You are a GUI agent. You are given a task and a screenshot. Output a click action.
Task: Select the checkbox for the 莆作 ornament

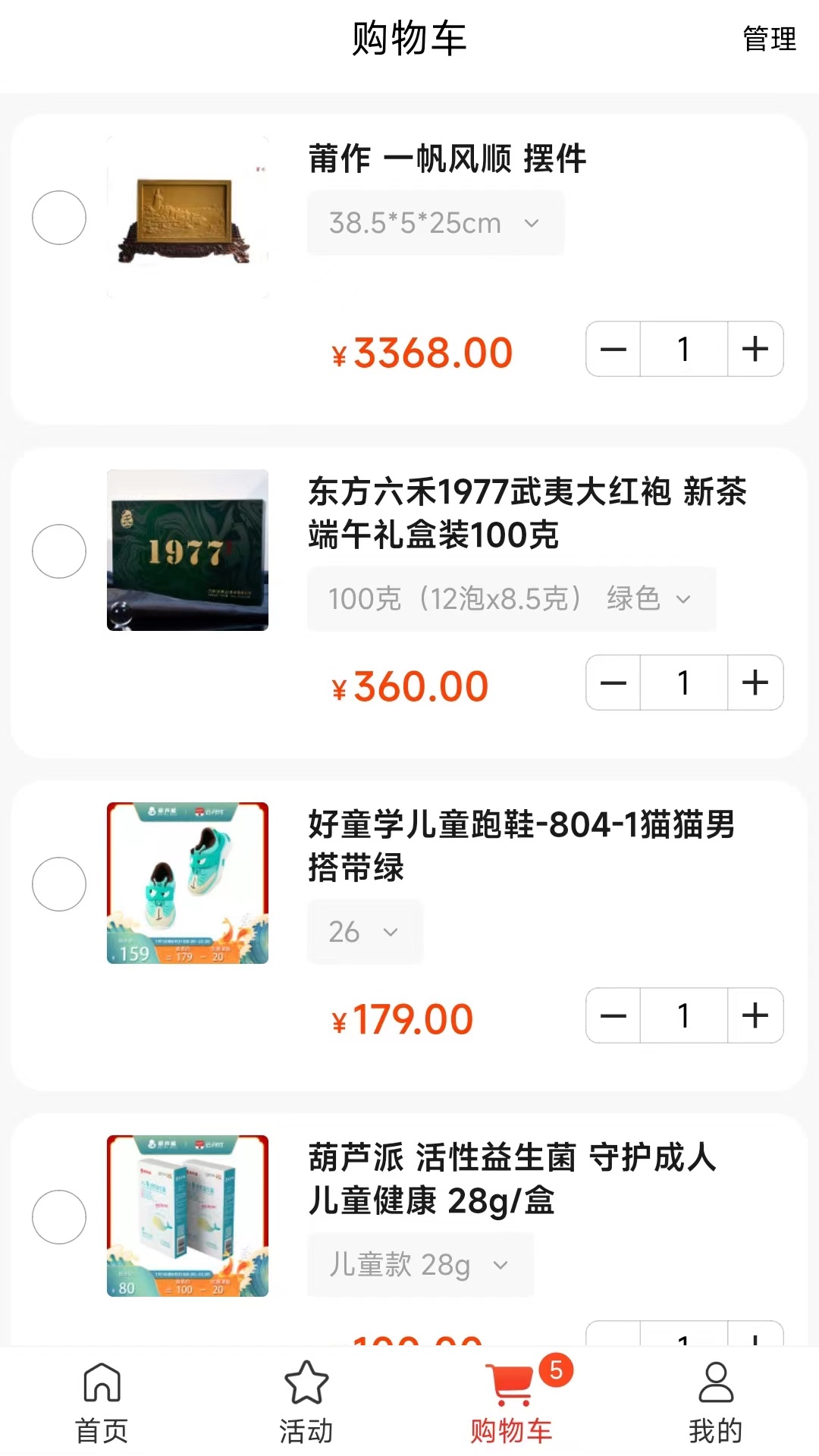point(59,218)
